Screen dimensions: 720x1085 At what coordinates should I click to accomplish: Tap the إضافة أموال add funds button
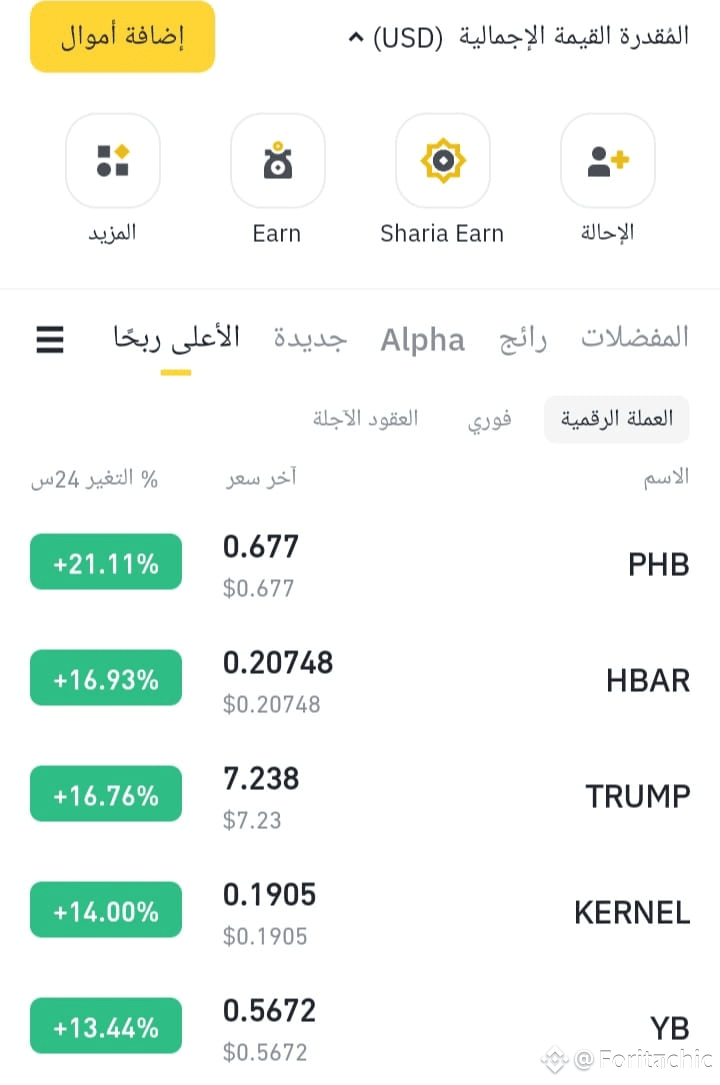122,36
